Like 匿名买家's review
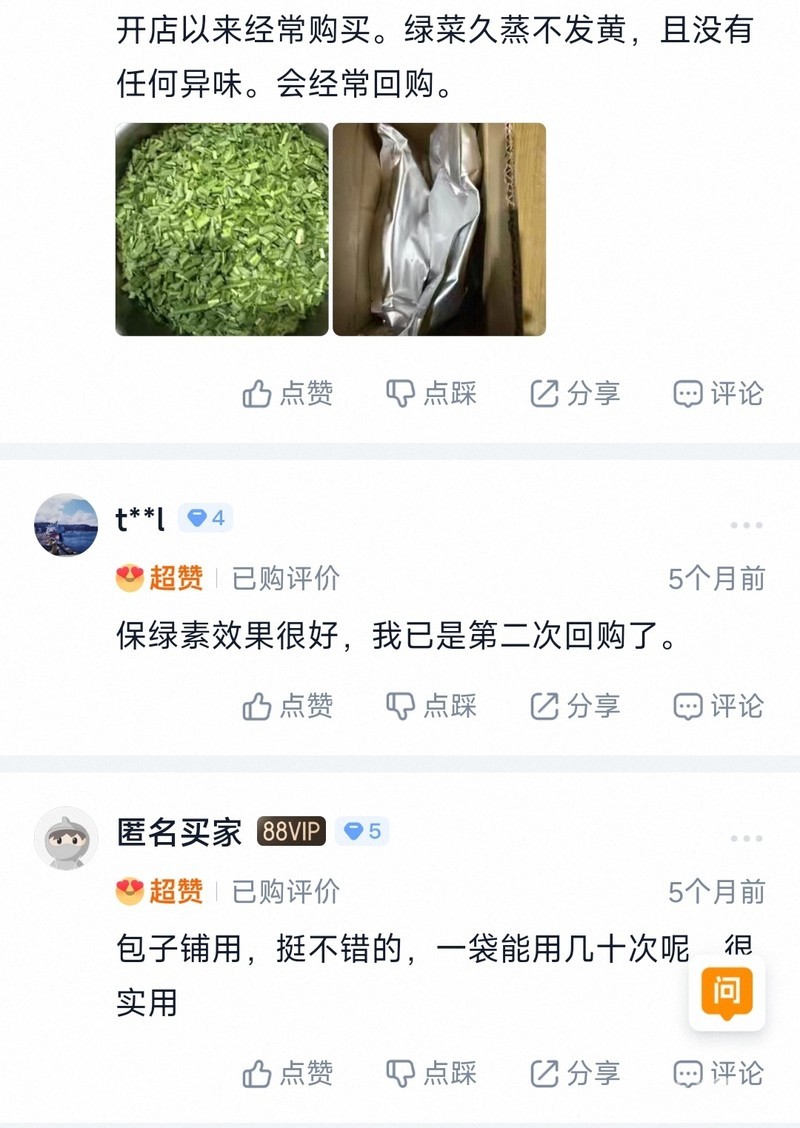 (x=288, y=1074)
